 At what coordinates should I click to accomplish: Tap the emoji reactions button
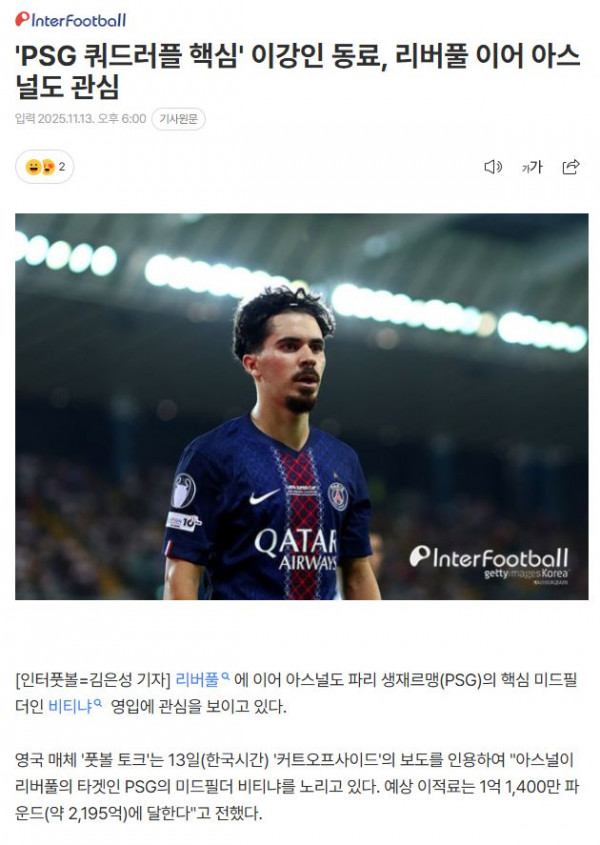tap(45, 167)
